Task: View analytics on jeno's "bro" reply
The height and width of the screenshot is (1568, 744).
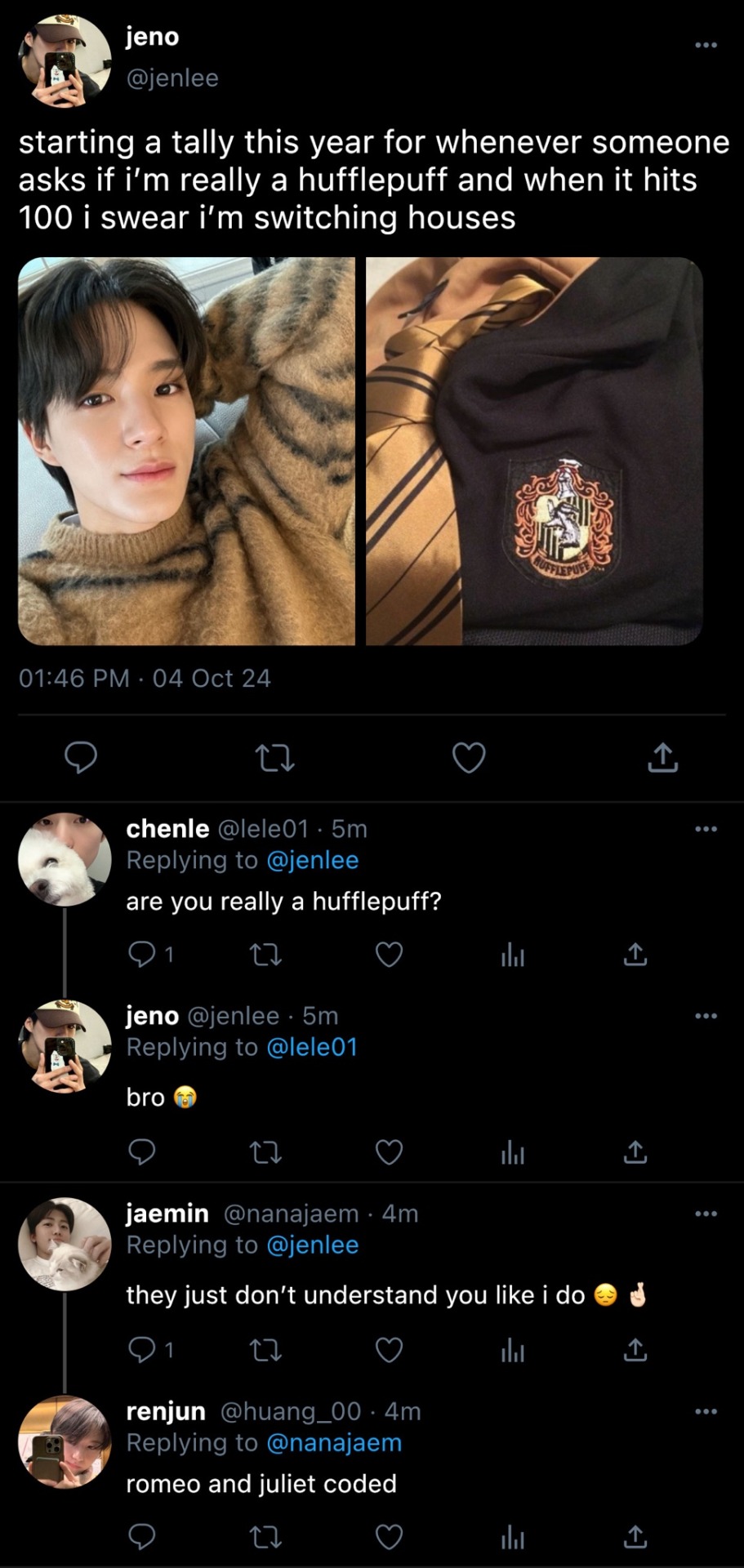Action: tap(512, 1152)
